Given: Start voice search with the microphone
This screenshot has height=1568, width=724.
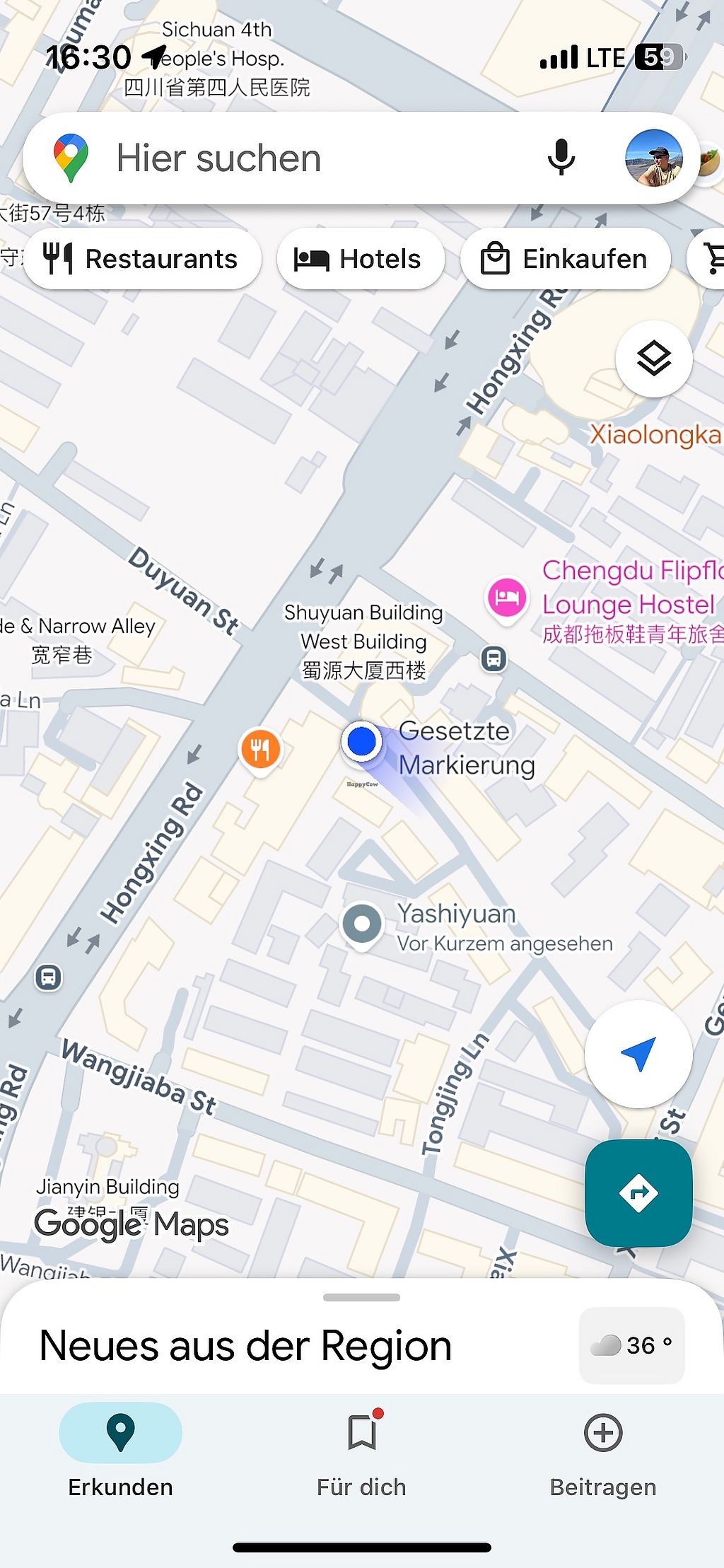Looking at the screenshot, I should click(x=561, y=158).
